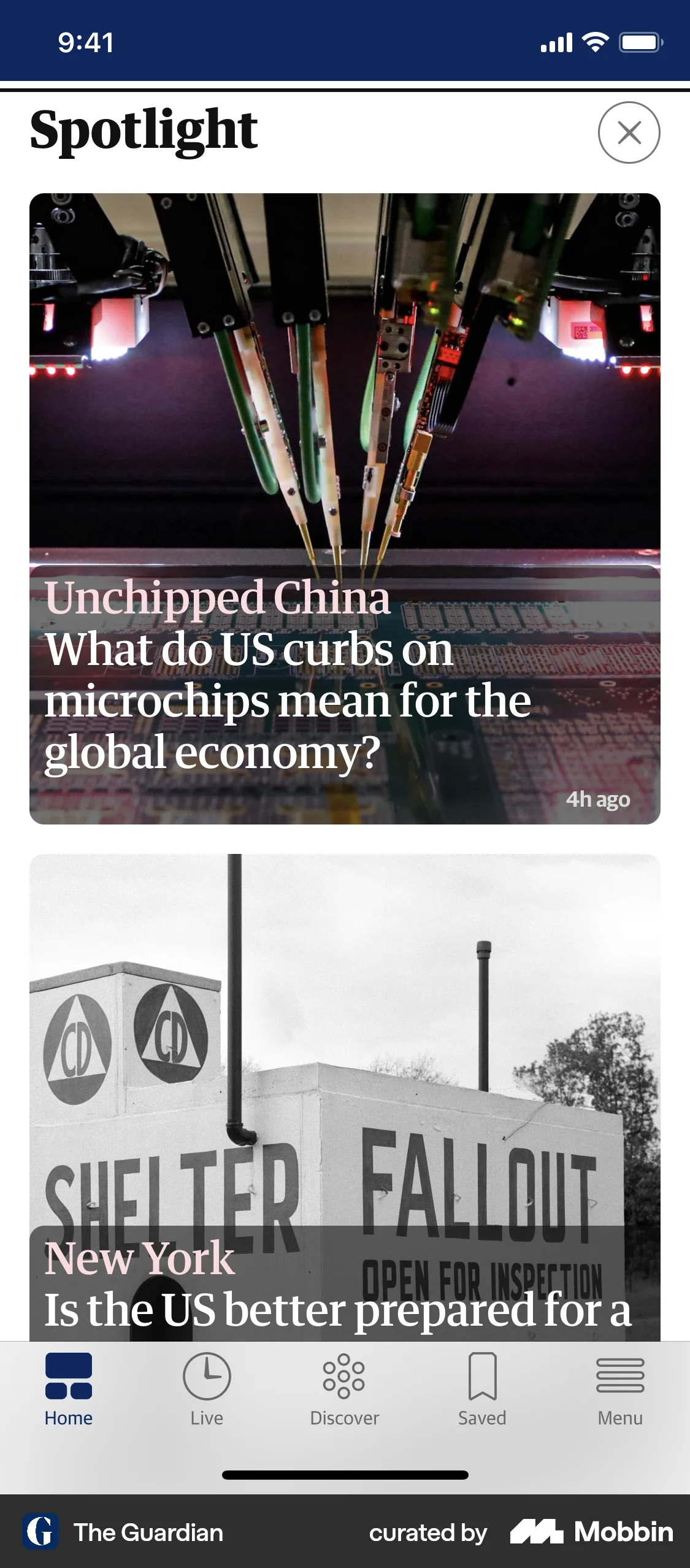Image resolution: width=690 pixels, height=1568 pixels.
Task: Tap the Wi-Fi indicator in status bar
Action: tap(594, 42)
